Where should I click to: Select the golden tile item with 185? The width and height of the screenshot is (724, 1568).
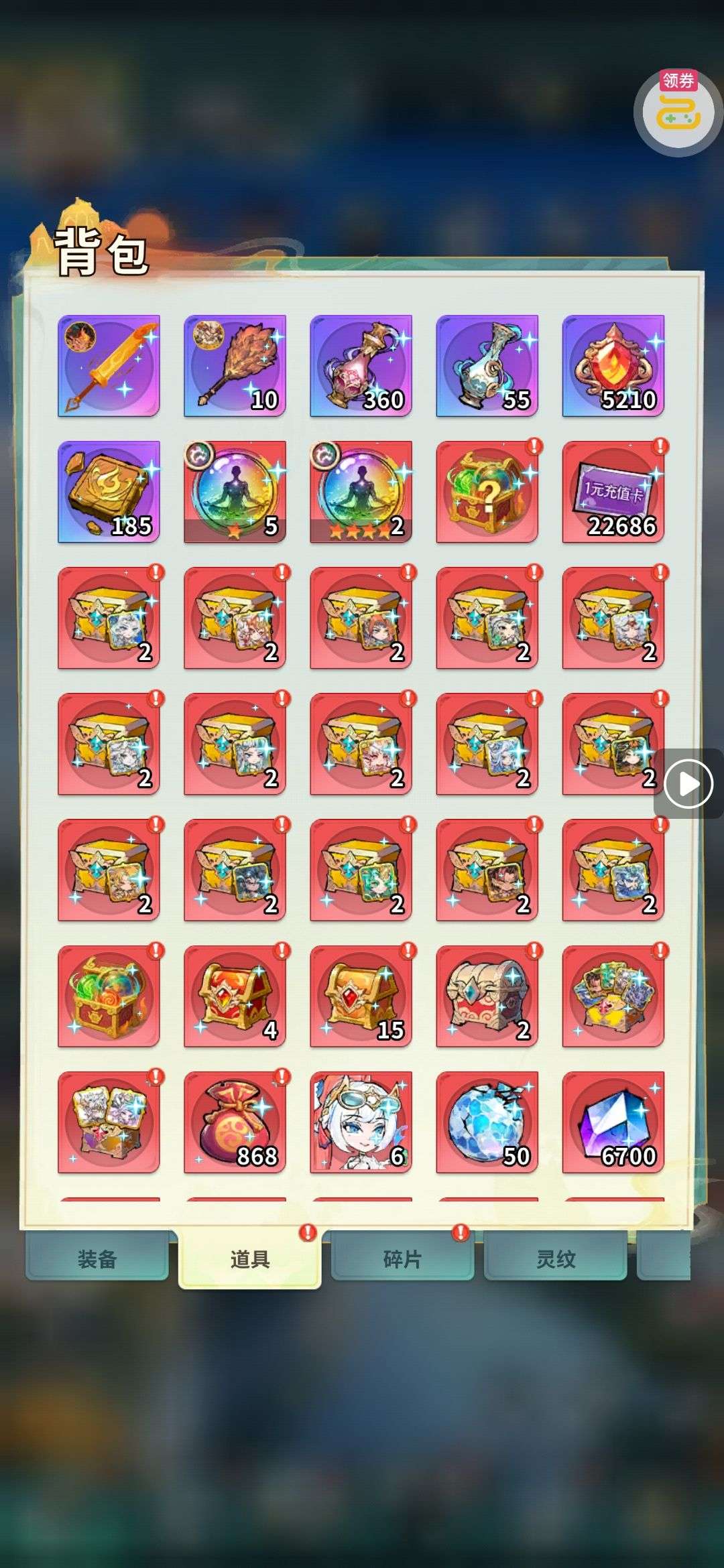(x=109, y=492)
